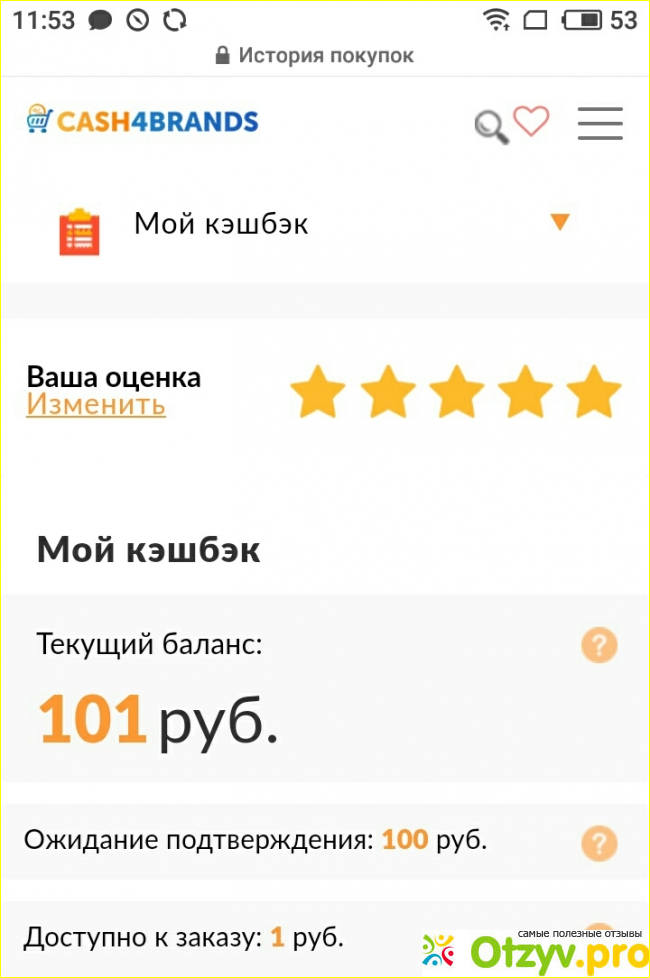Image resolution: width=650 pixels, height=978 pixels.
Task: Open help icon next to Текущий баланс
Action: (x=599, y=645)
